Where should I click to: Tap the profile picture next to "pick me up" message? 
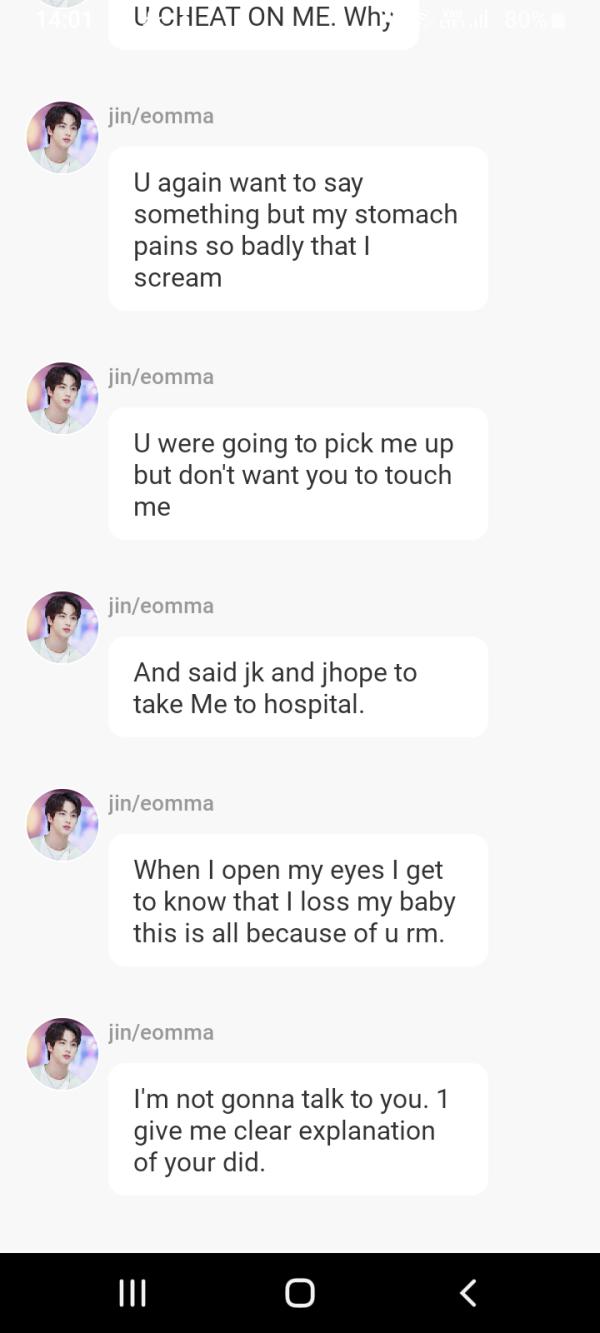[62, 398]
